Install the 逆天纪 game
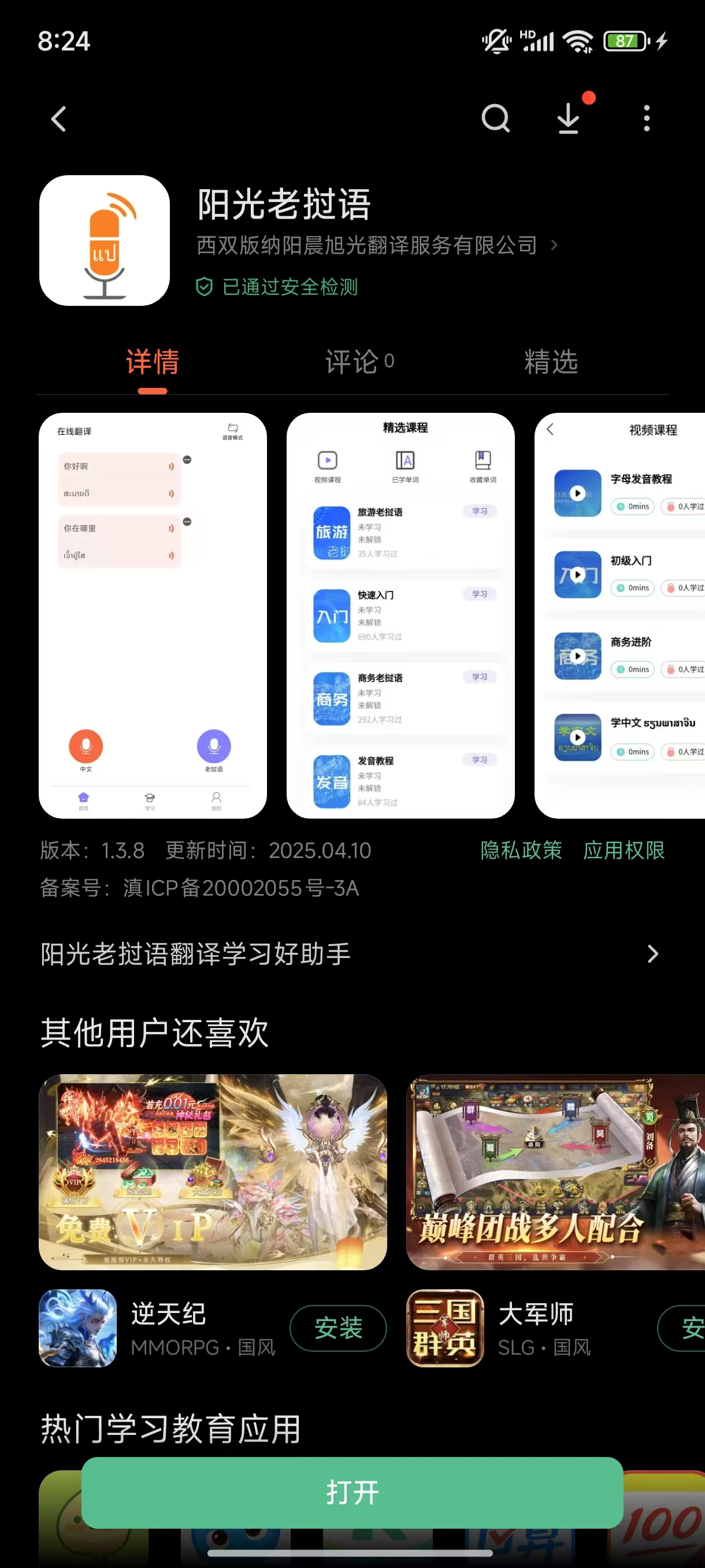This screenshot has height=1568, width=705. pyautogui.click(x=337, y=1327)
